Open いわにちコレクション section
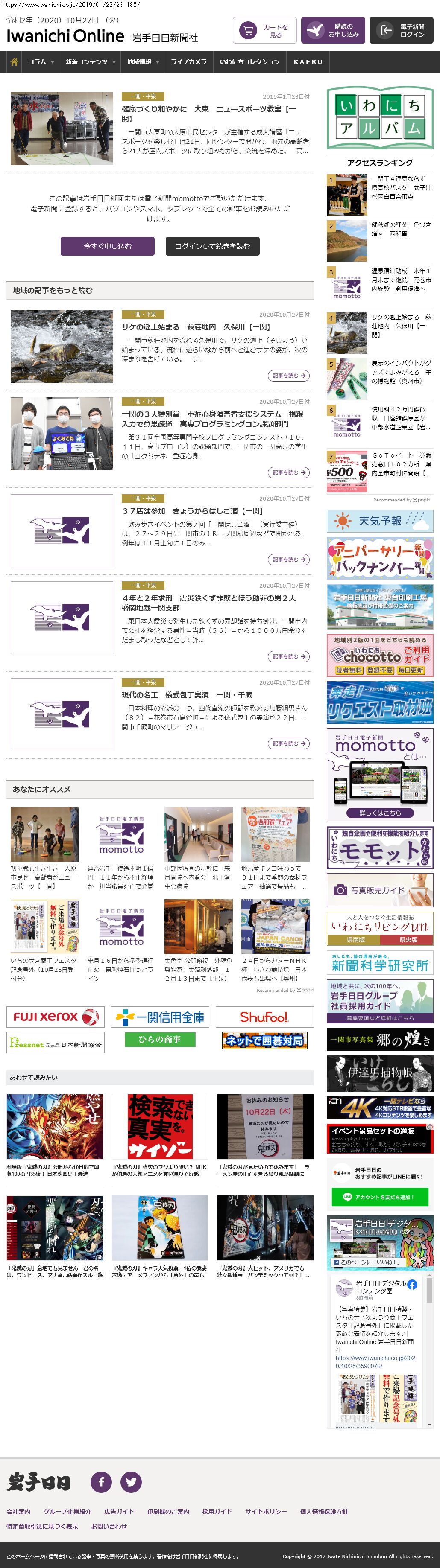Viewport: 440px width, 1568px height. (249, 62)
